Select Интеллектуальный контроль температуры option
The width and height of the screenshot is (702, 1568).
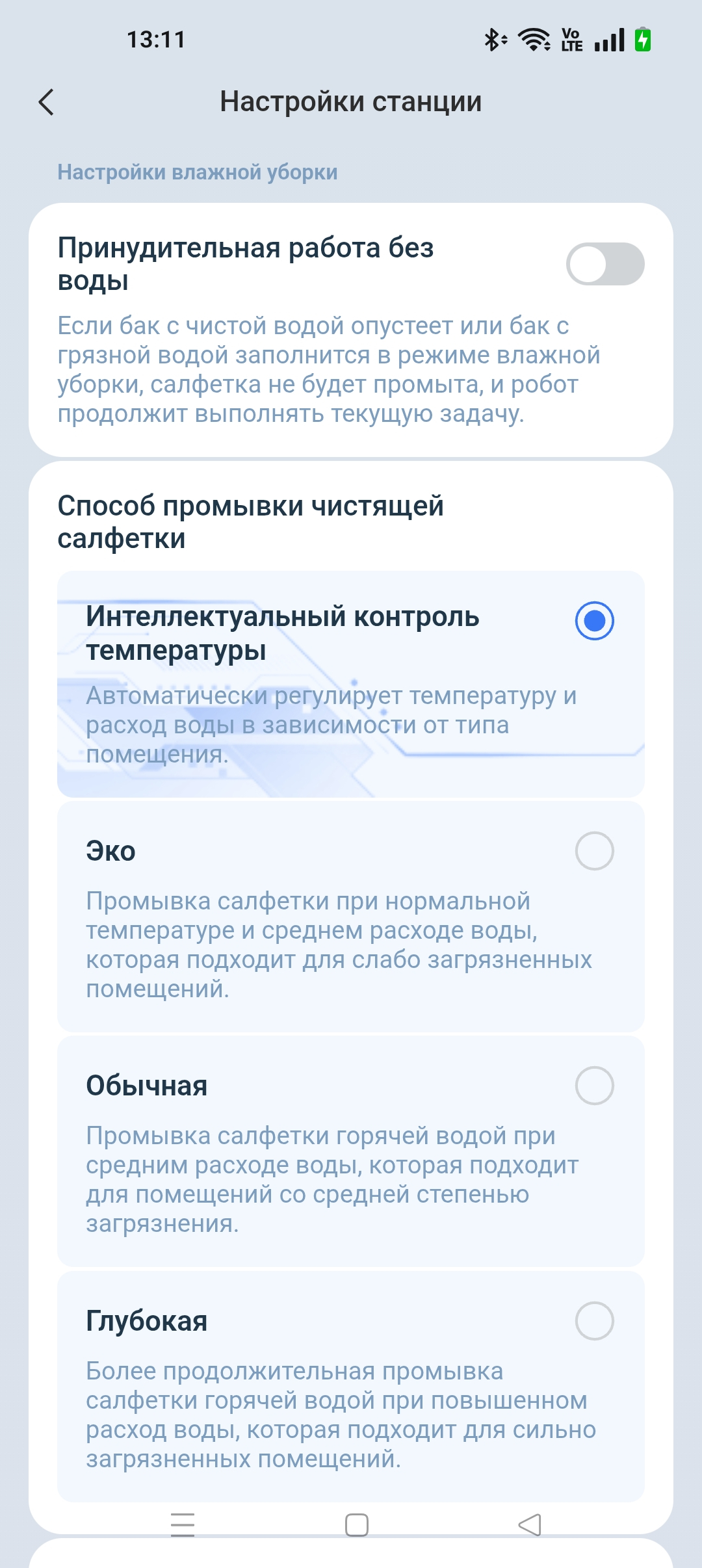pos(594,621)
